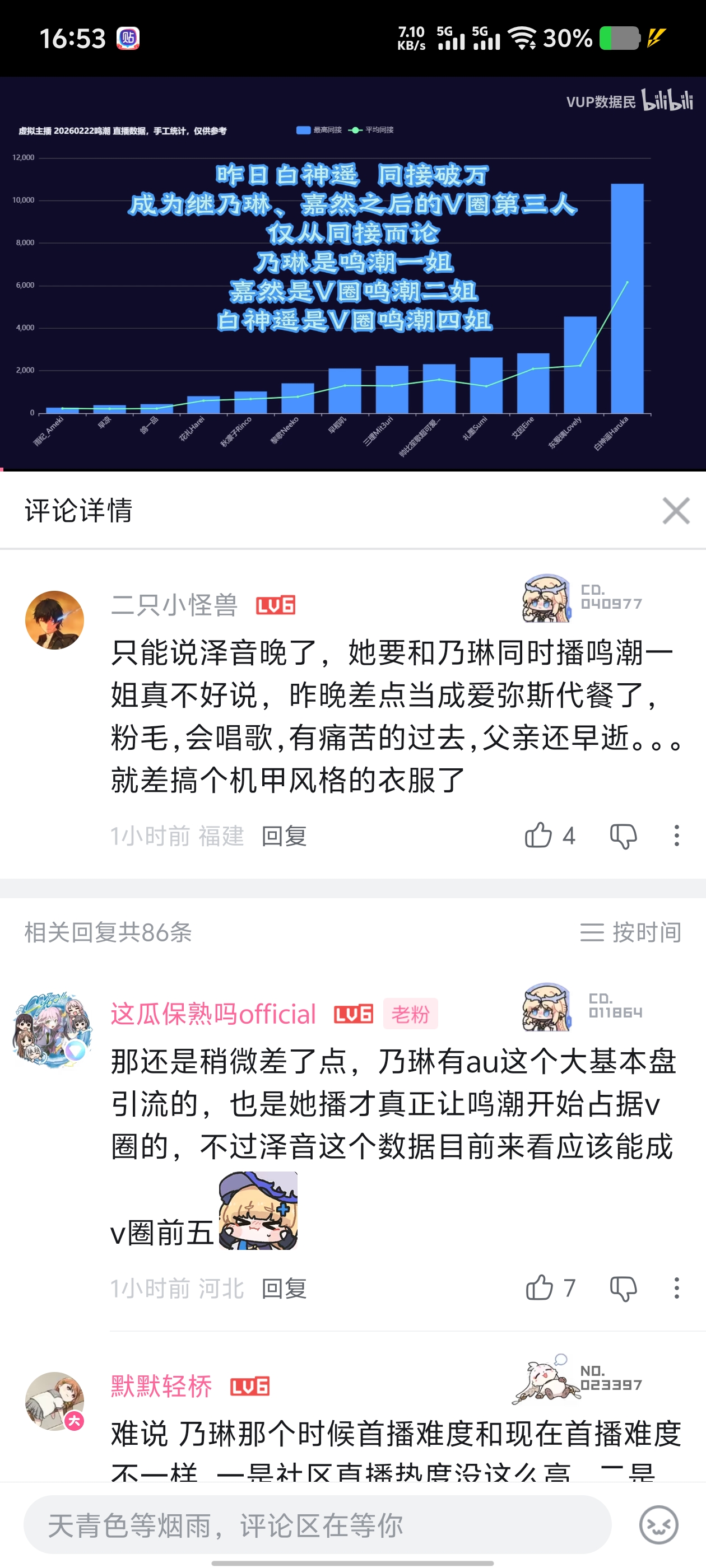Reply to 这瓜保熟吗official's comment
706x1568 pixels.
284,1289
